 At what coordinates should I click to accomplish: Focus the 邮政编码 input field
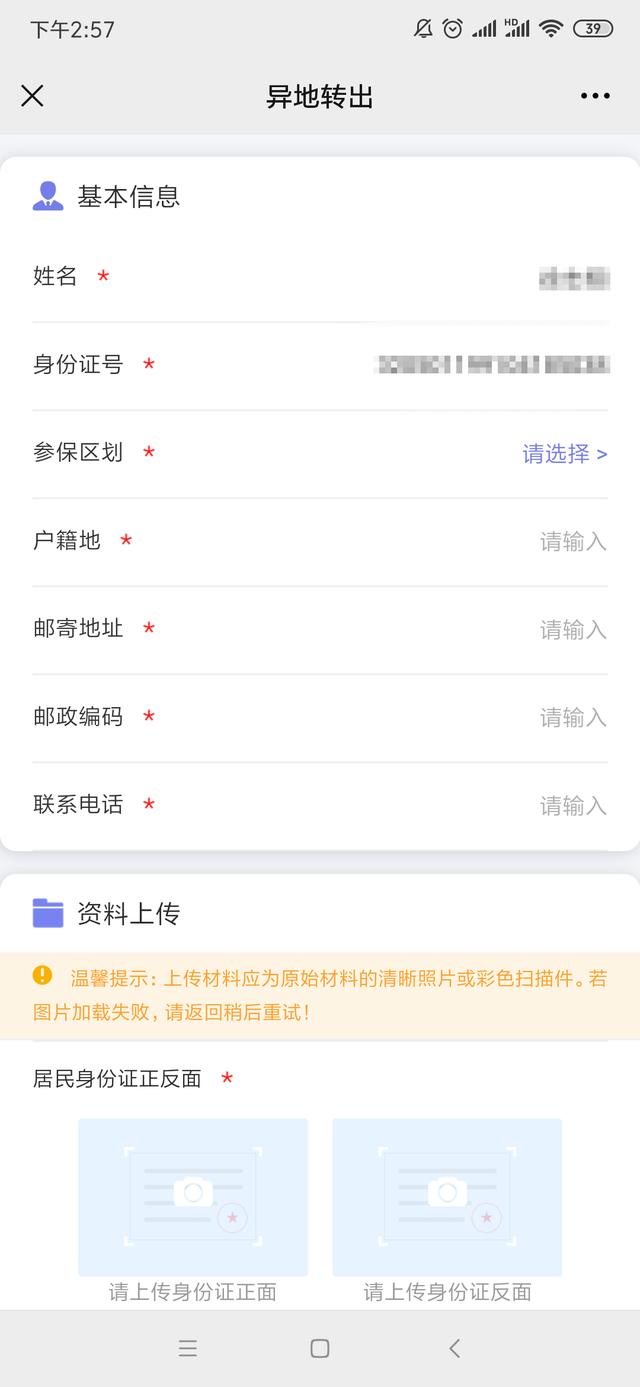(x=573, y=718)
